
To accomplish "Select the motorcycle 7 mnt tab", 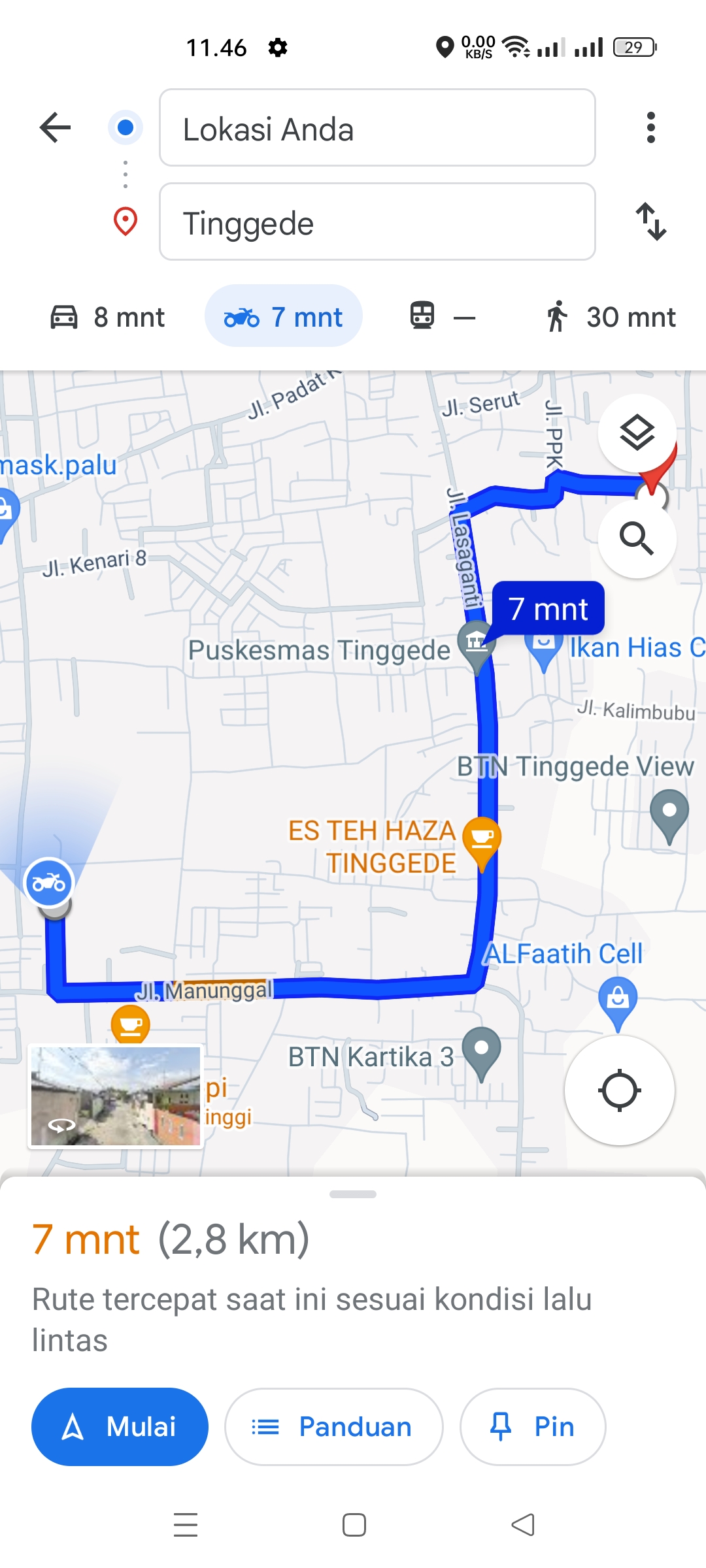I will tap(284, 316).
